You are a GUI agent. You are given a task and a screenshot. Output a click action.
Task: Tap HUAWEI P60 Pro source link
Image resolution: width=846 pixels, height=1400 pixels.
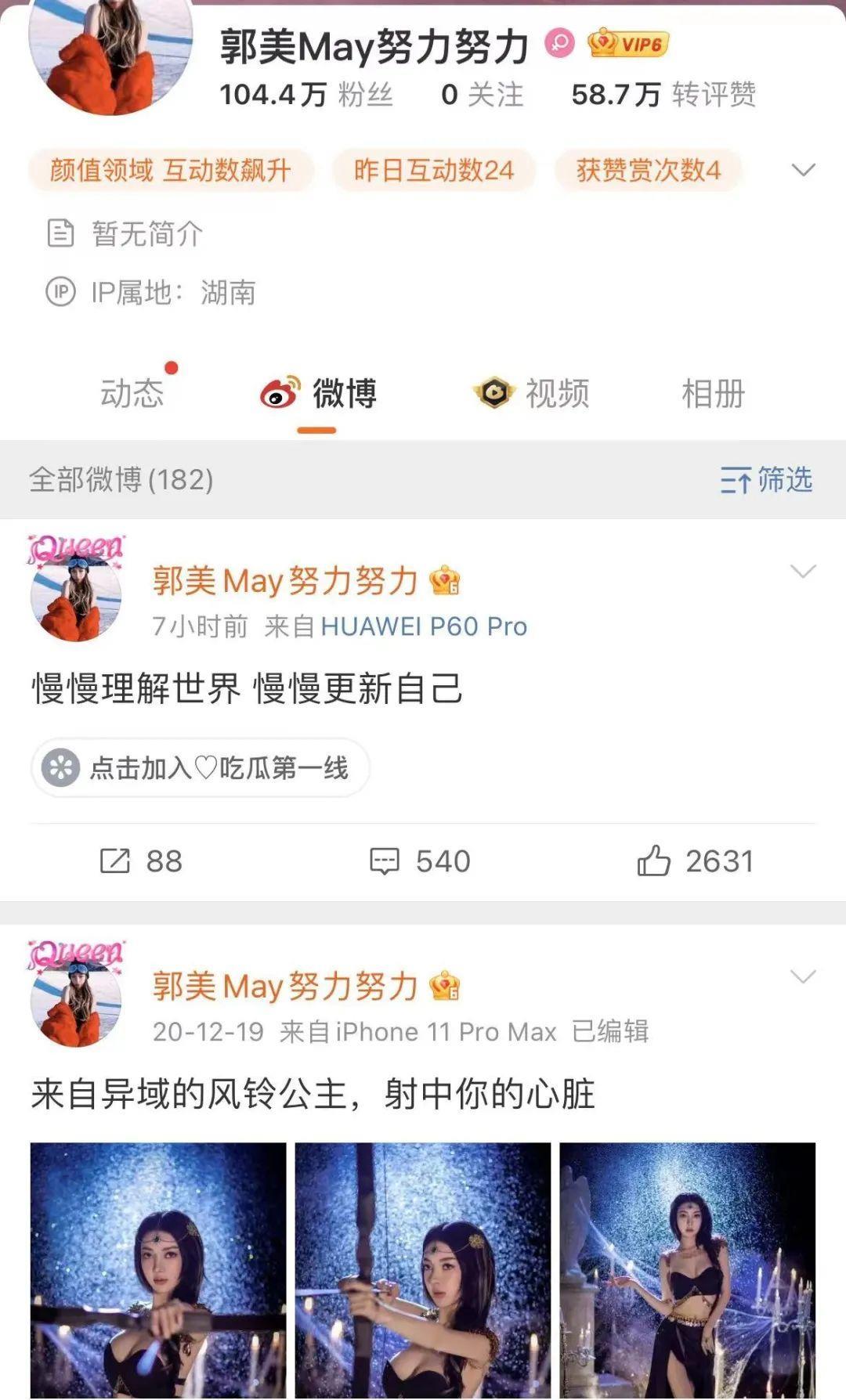(x=424, y=626)
